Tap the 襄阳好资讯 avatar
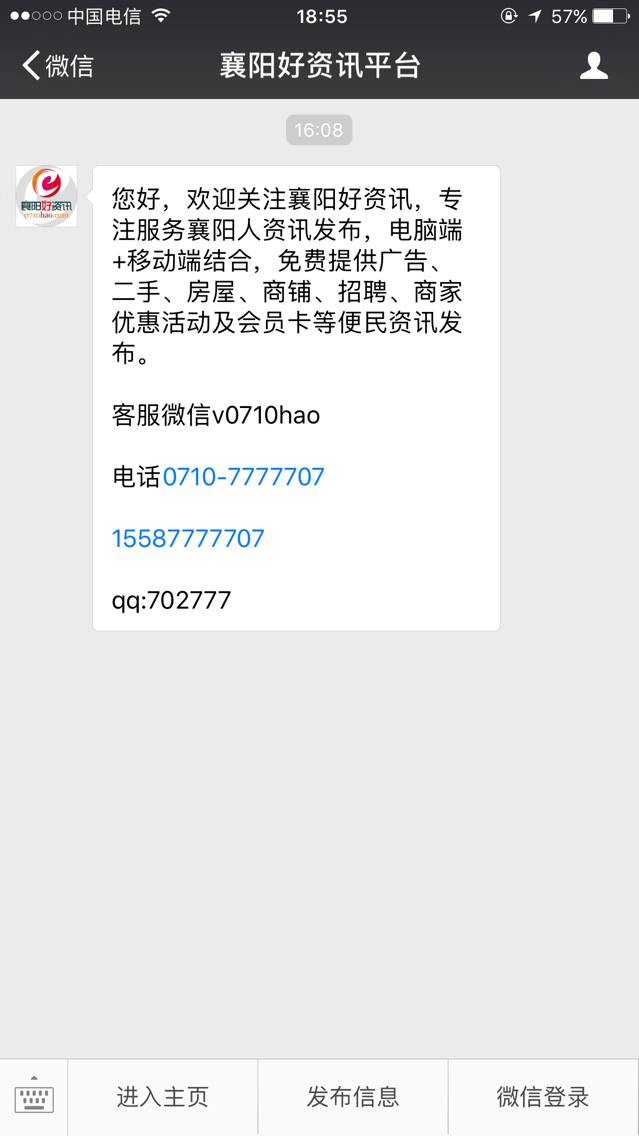The image size is (639, 1136). click(46, 196)
